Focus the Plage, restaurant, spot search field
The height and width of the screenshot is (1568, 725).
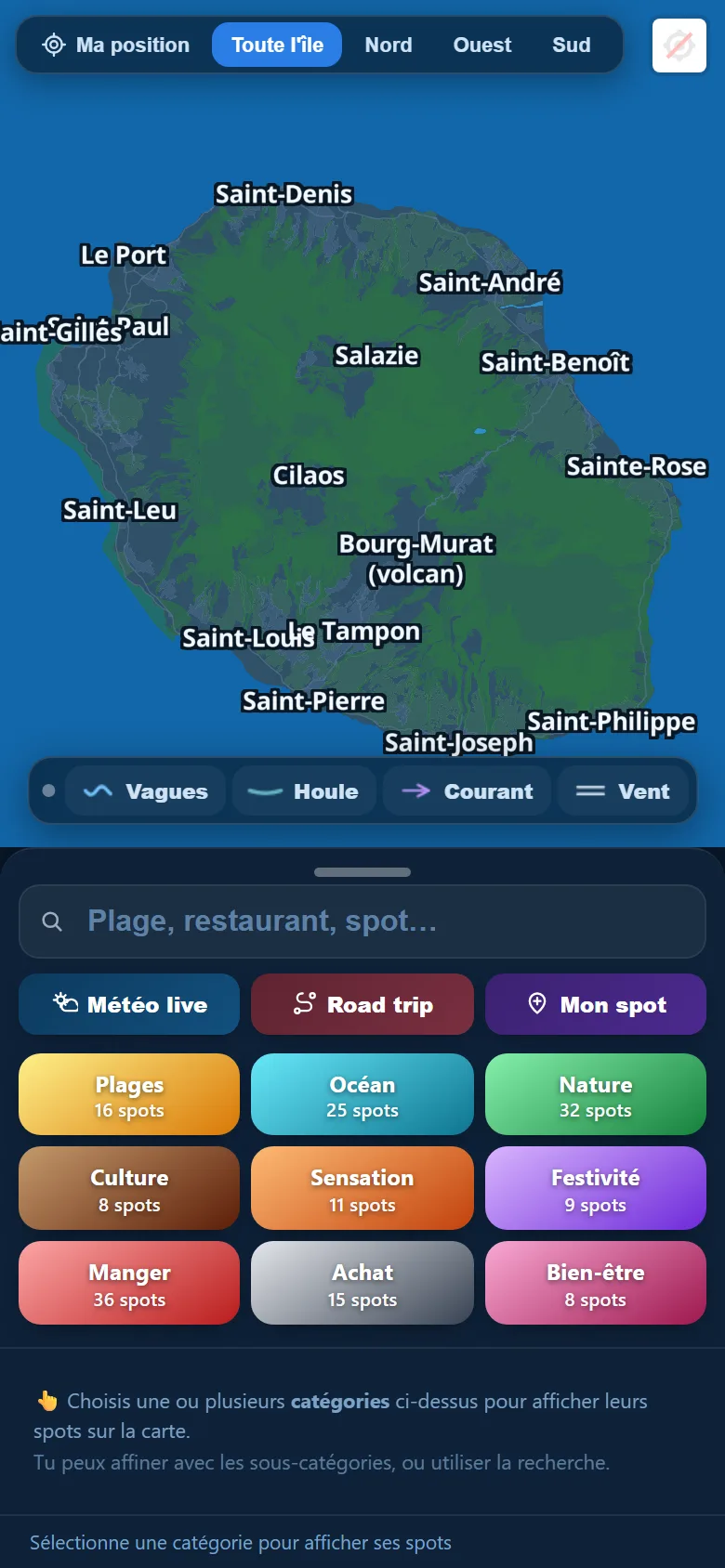point(362,921)
